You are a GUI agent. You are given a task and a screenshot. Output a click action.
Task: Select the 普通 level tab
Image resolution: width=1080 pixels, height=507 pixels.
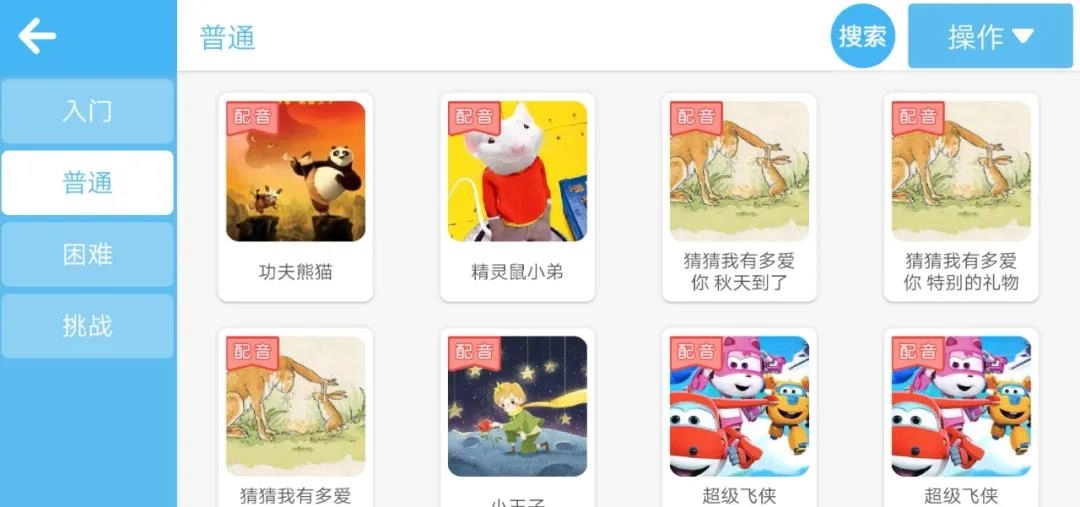click(x=87, y=183)
